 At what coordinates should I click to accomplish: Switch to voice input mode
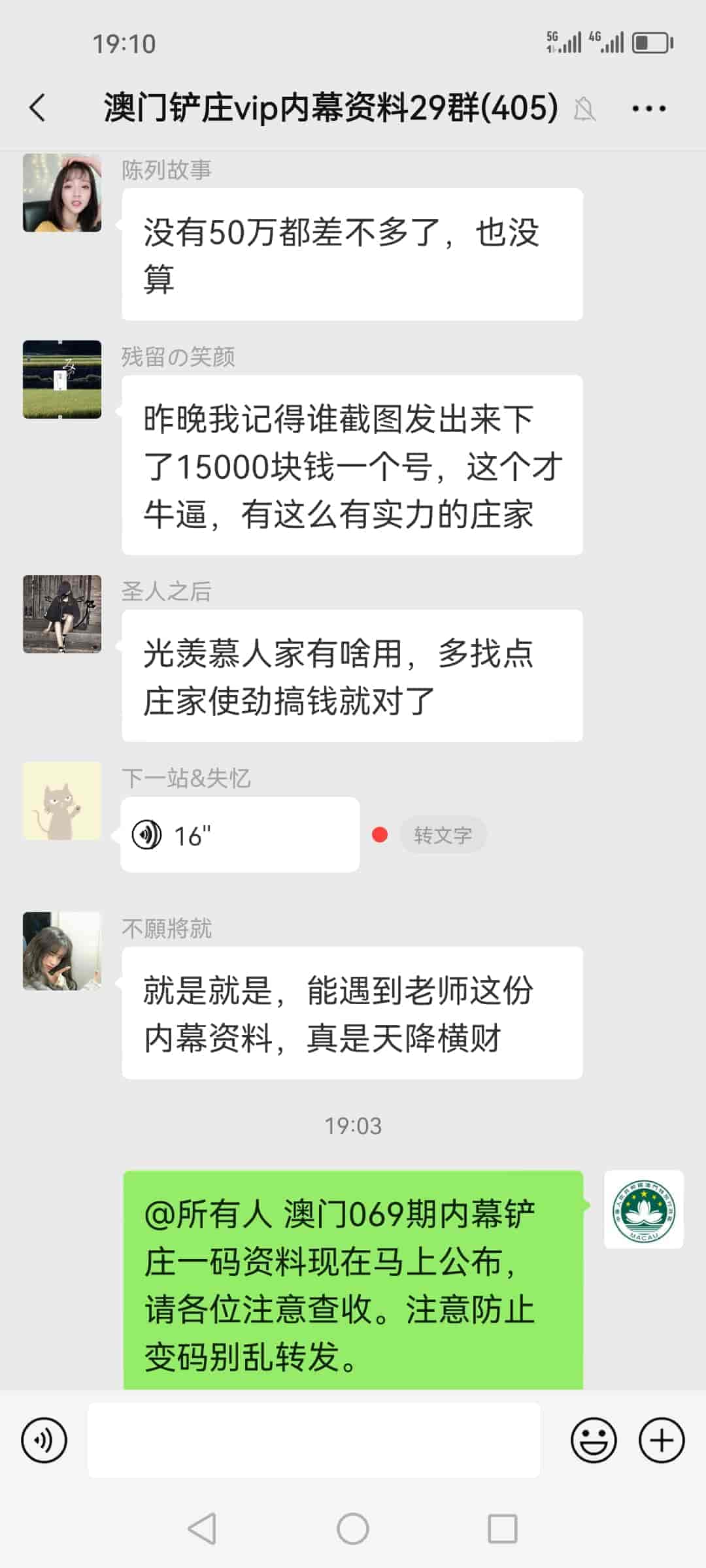tap(43, 1439)
